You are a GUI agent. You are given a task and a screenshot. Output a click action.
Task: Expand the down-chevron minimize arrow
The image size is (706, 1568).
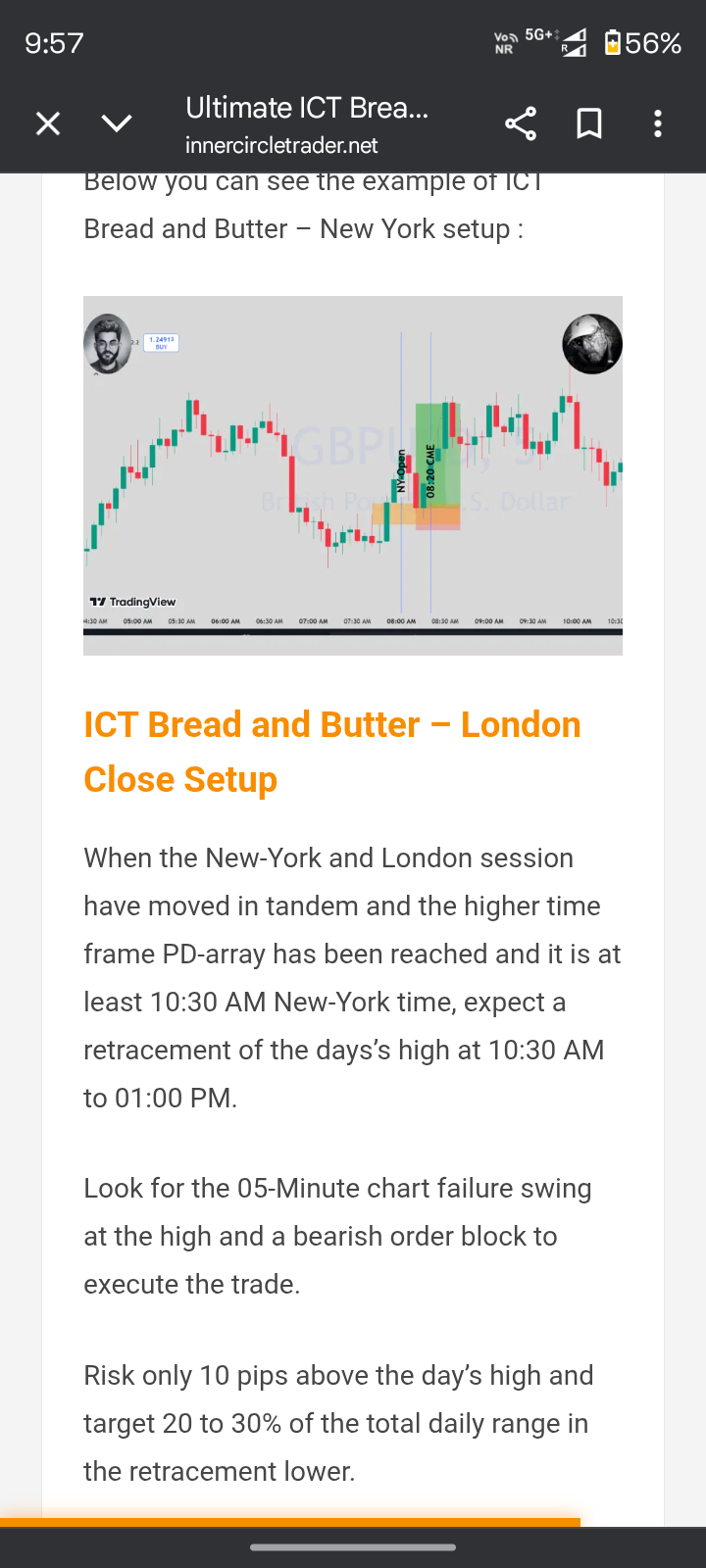click(117, 123)
